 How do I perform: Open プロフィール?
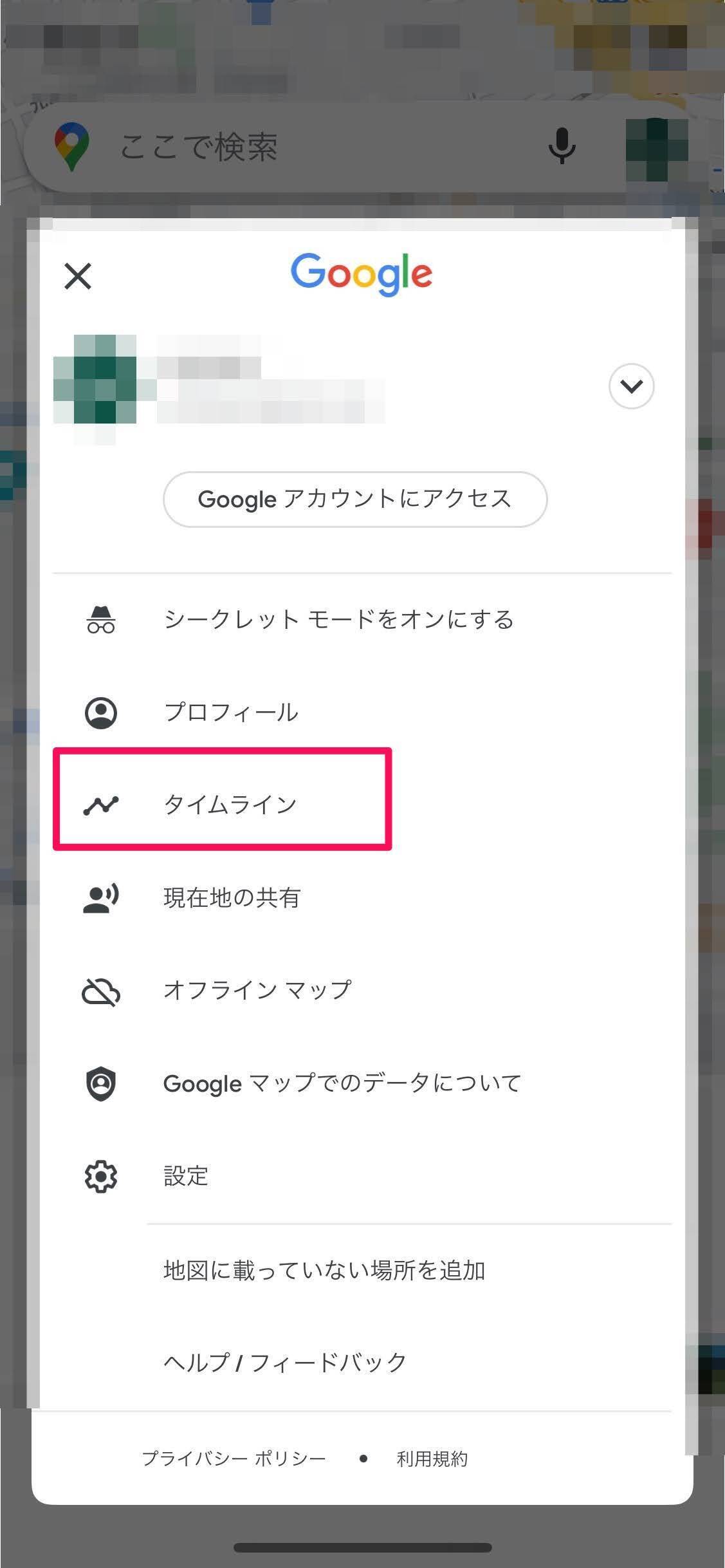pyautogui.click(x=231, y=713)
